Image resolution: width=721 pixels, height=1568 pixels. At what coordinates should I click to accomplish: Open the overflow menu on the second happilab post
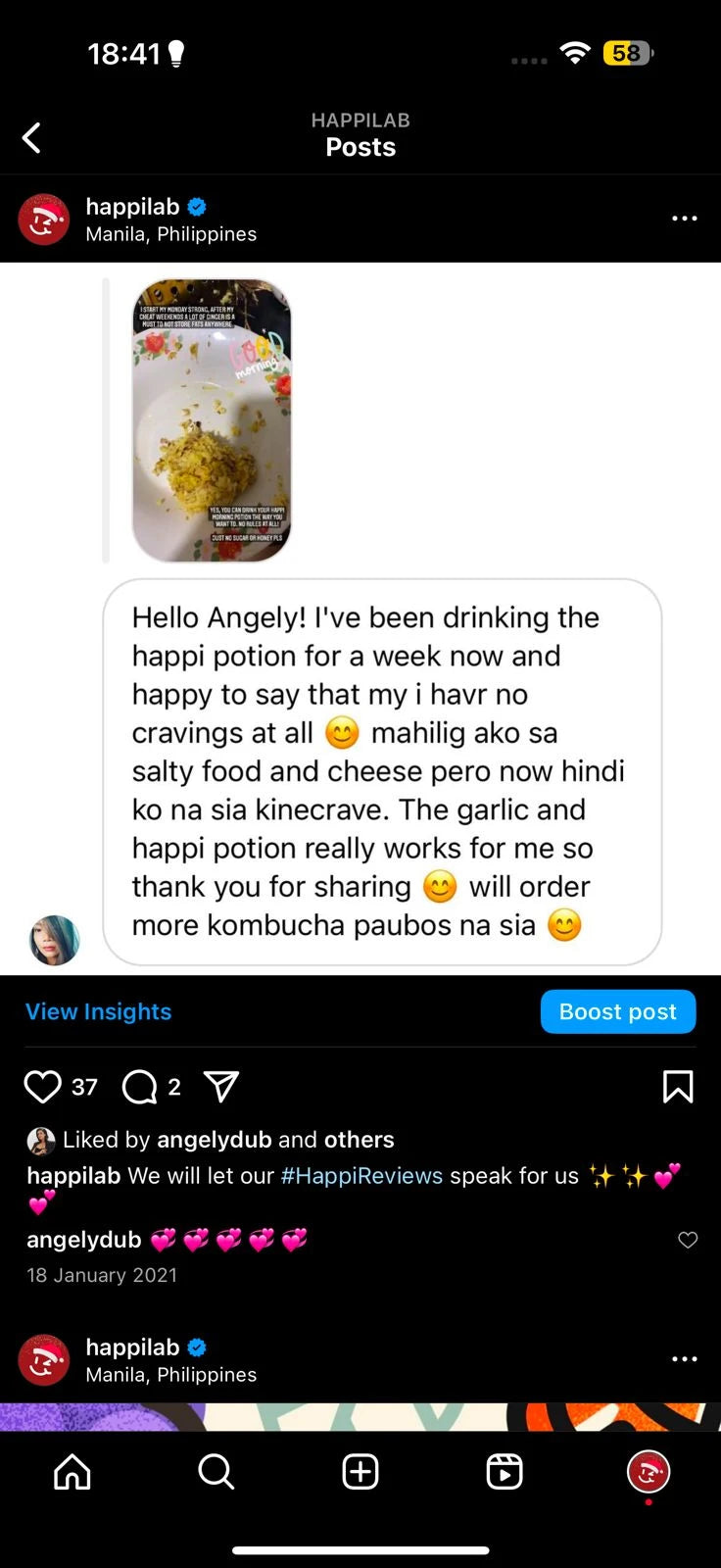click(x=684, y=1359)
